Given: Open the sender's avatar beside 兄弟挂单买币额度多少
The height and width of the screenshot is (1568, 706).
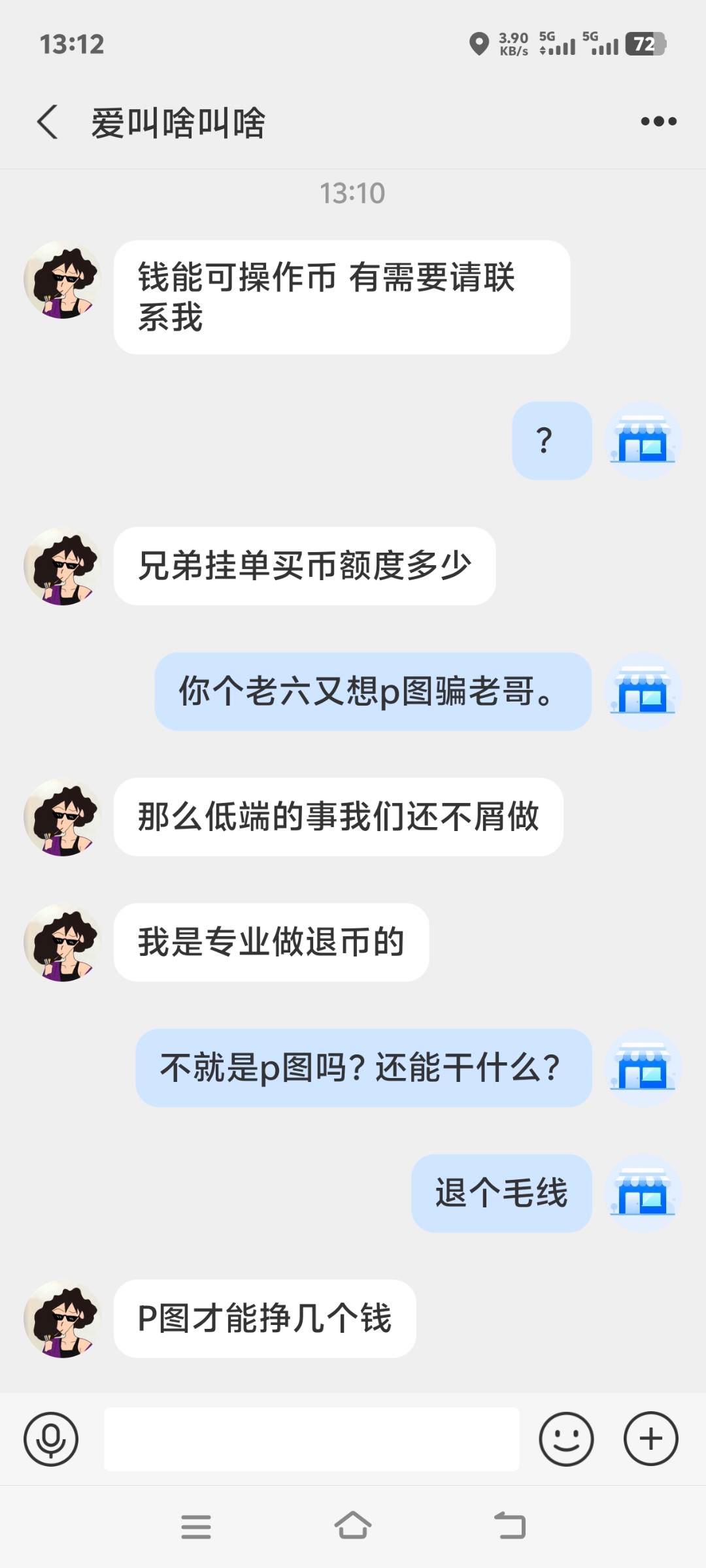Looking at the screenshot, I should (x=63, y=566).
